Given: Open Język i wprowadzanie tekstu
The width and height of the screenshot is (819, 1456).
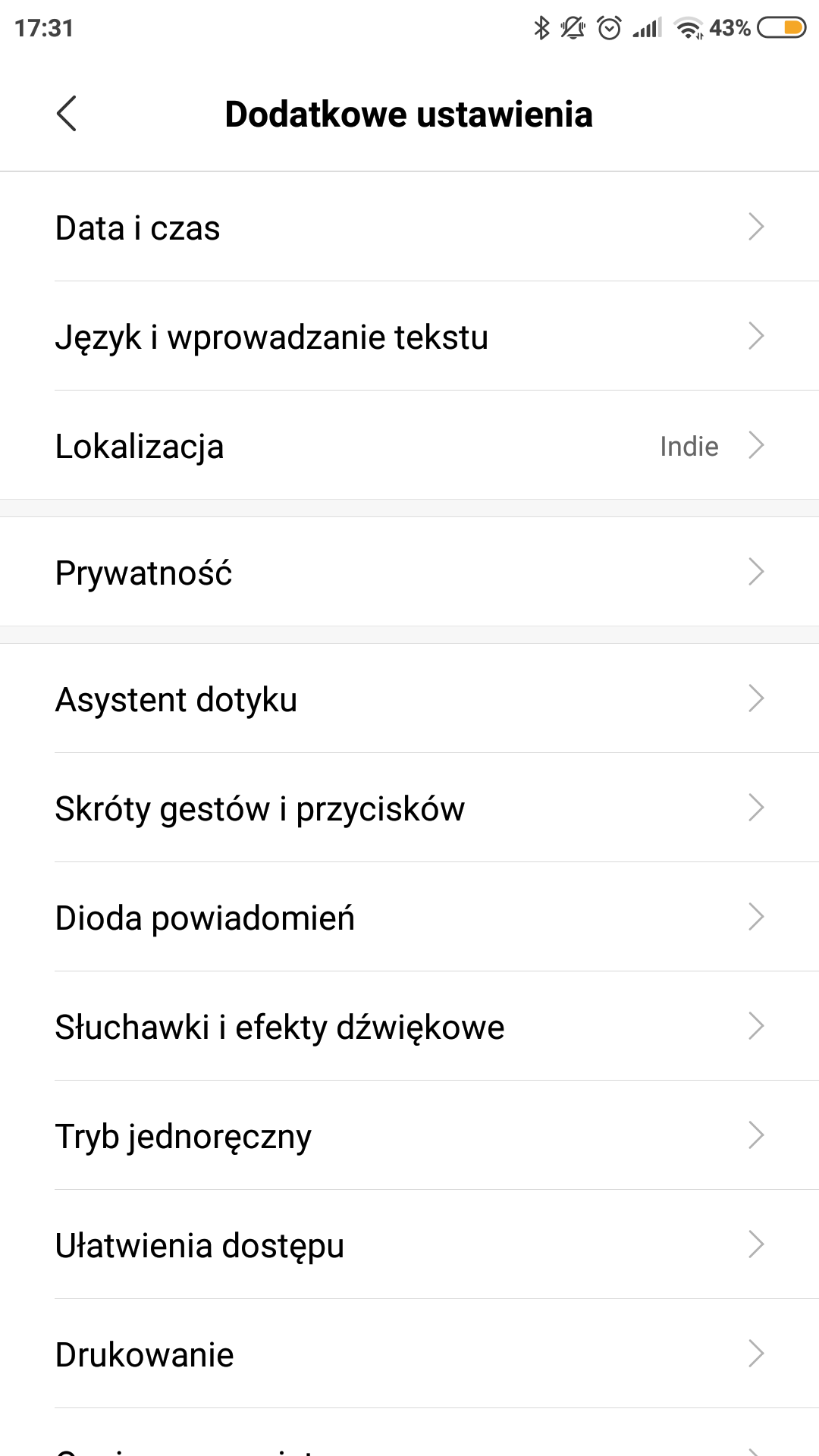Looking at the screenshot, I should pos(409,337).
